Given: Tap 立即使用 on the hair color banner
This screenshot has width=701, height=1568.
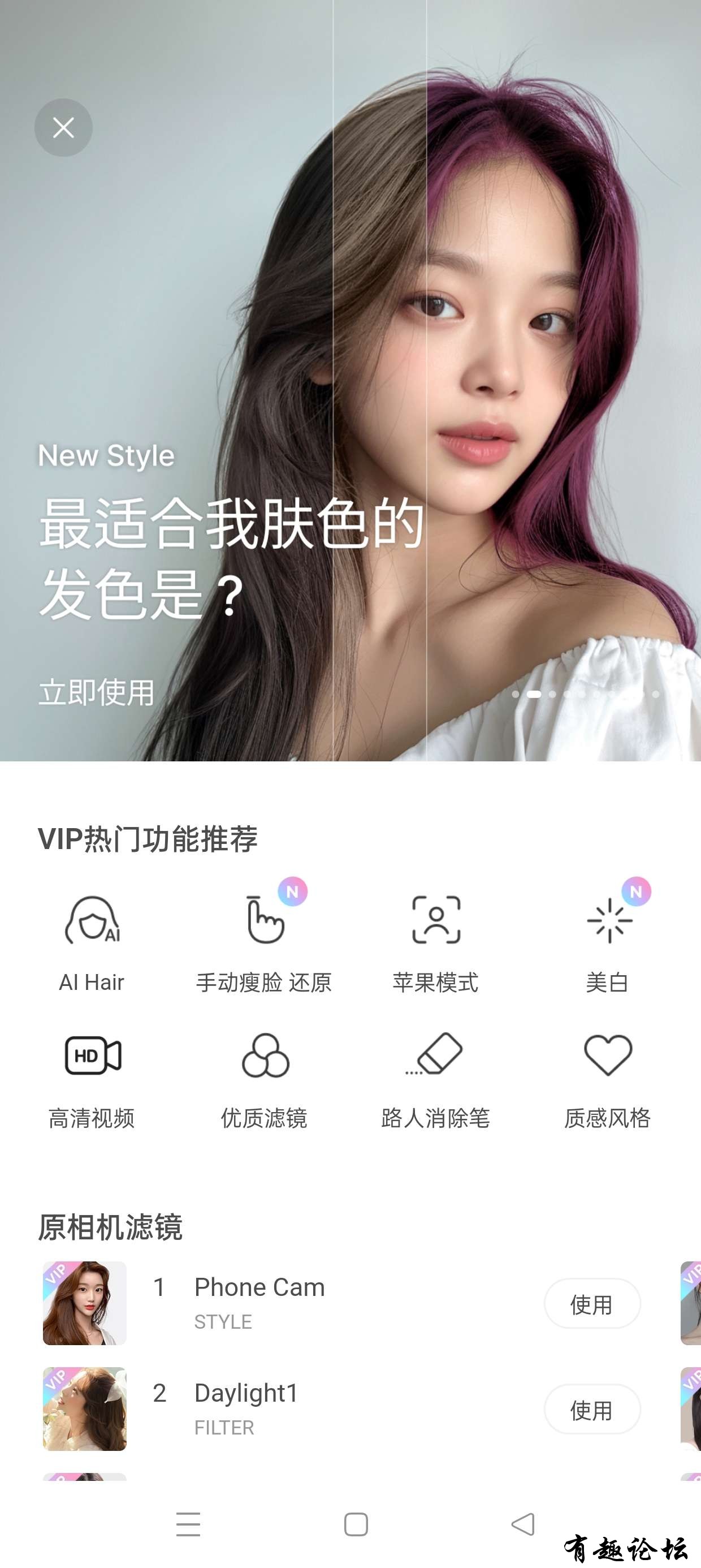Looking at the screenshot, I should [97, 693].
